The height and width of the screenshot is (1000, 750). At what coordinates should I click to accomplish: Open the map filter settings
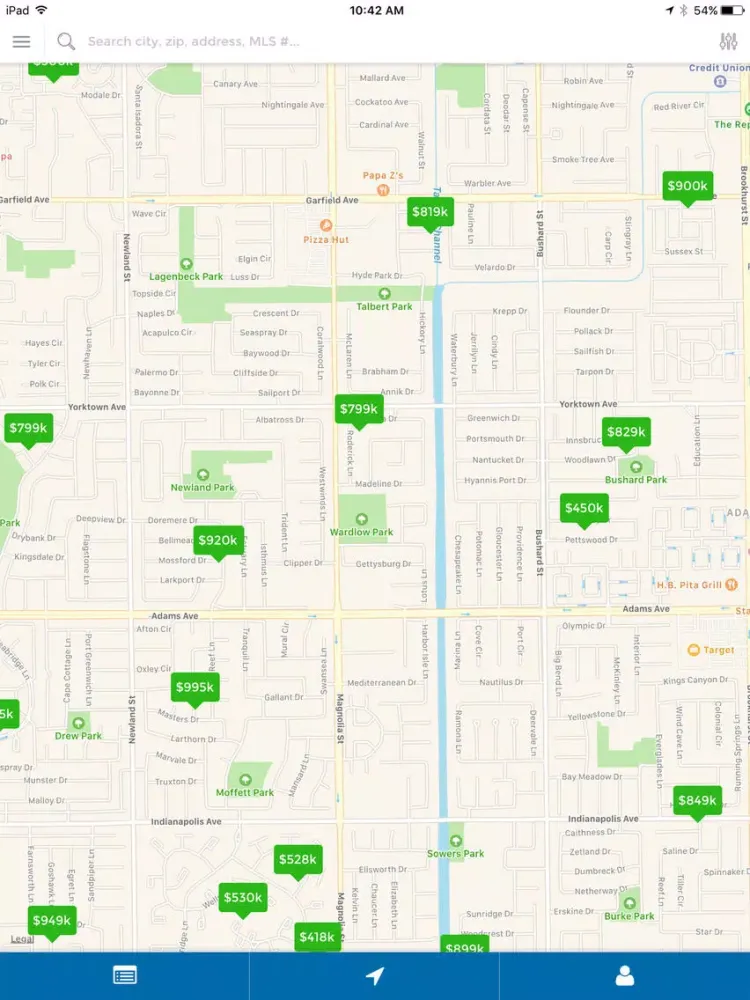pos(728,42)
